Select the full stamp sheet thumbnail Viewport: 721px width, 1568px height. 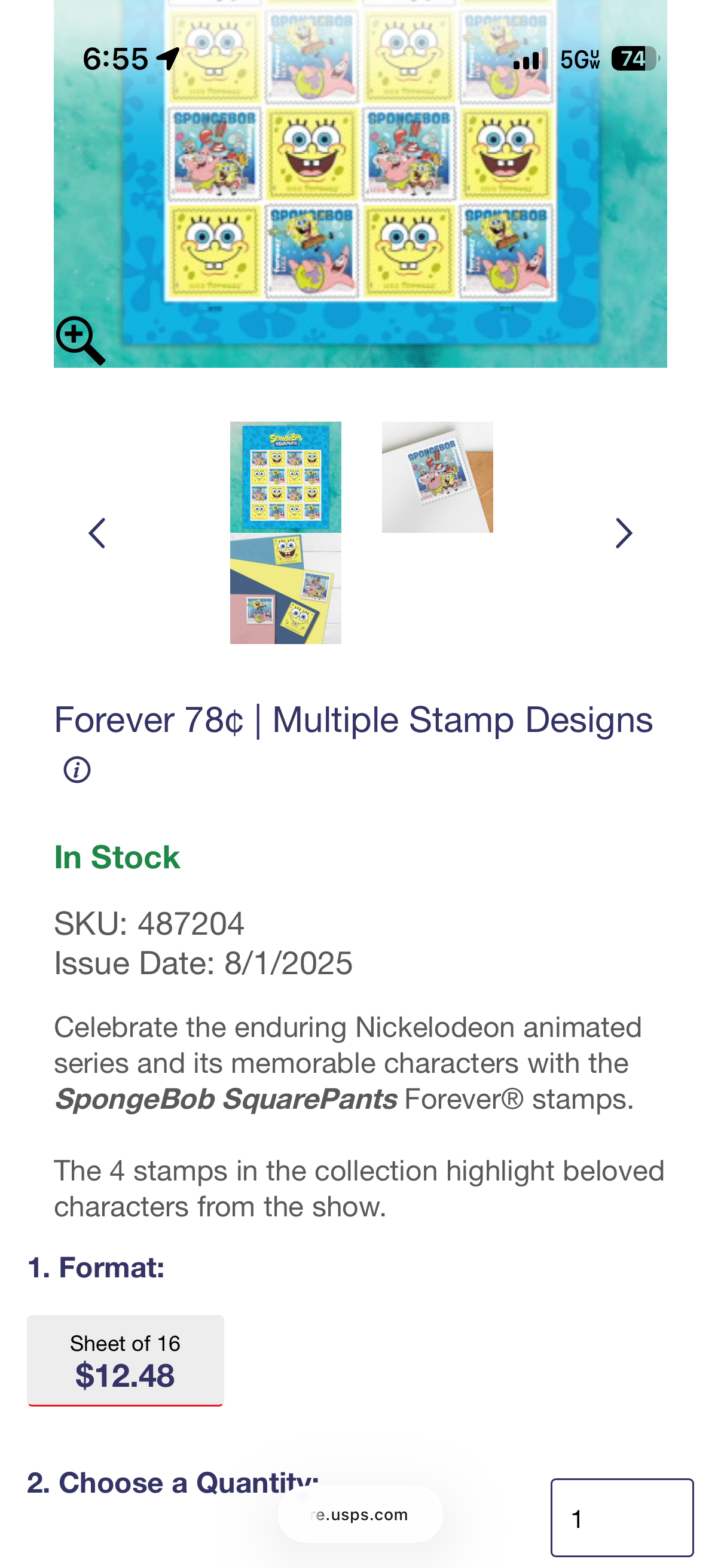tap(285, 477)
